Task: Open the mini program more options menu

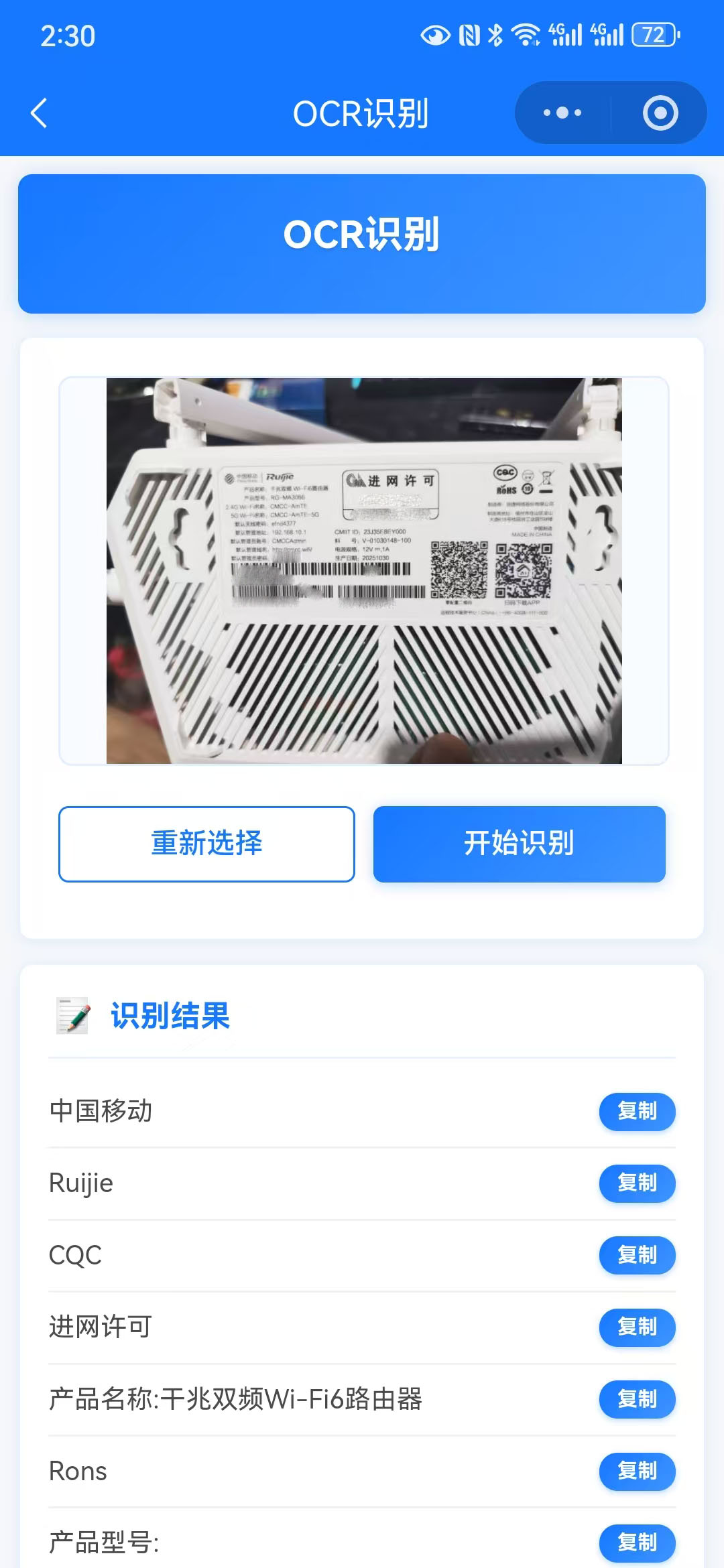Action: tap(562, 113)
